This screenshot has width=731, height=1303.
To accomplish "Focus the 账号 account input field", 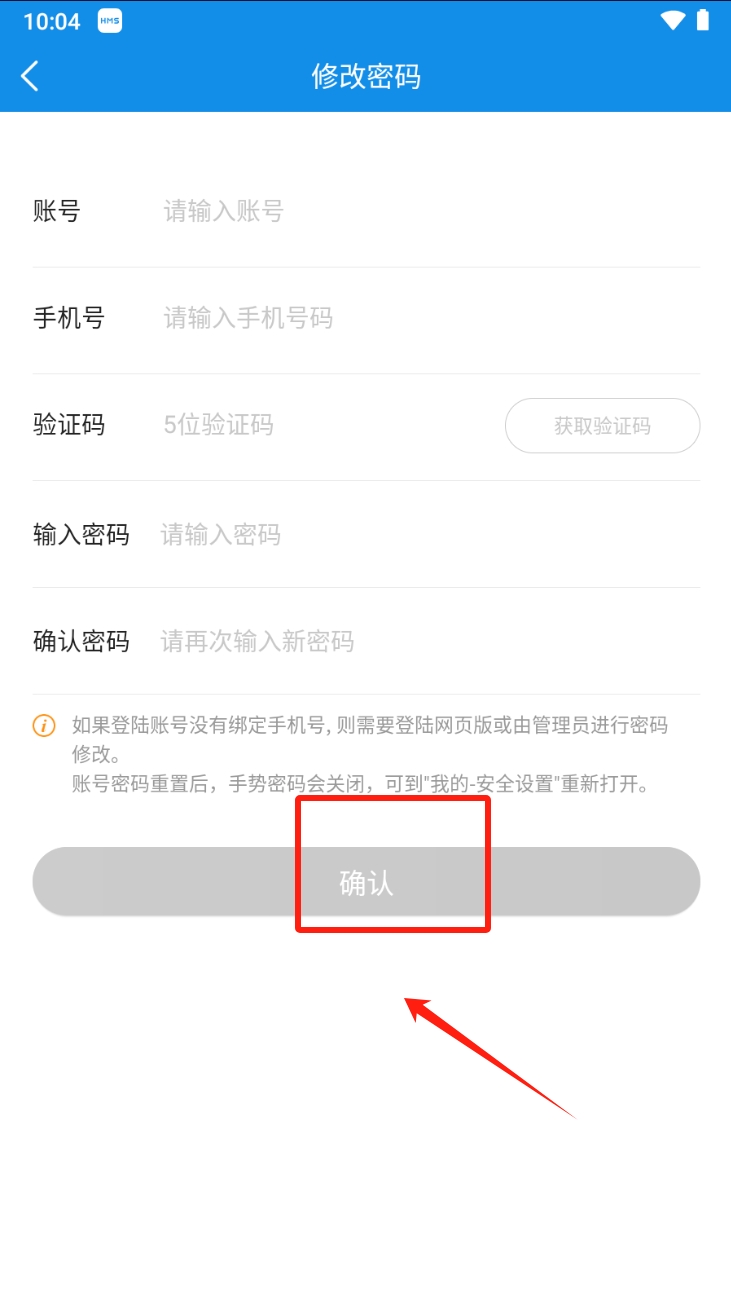I will (420, 211).
